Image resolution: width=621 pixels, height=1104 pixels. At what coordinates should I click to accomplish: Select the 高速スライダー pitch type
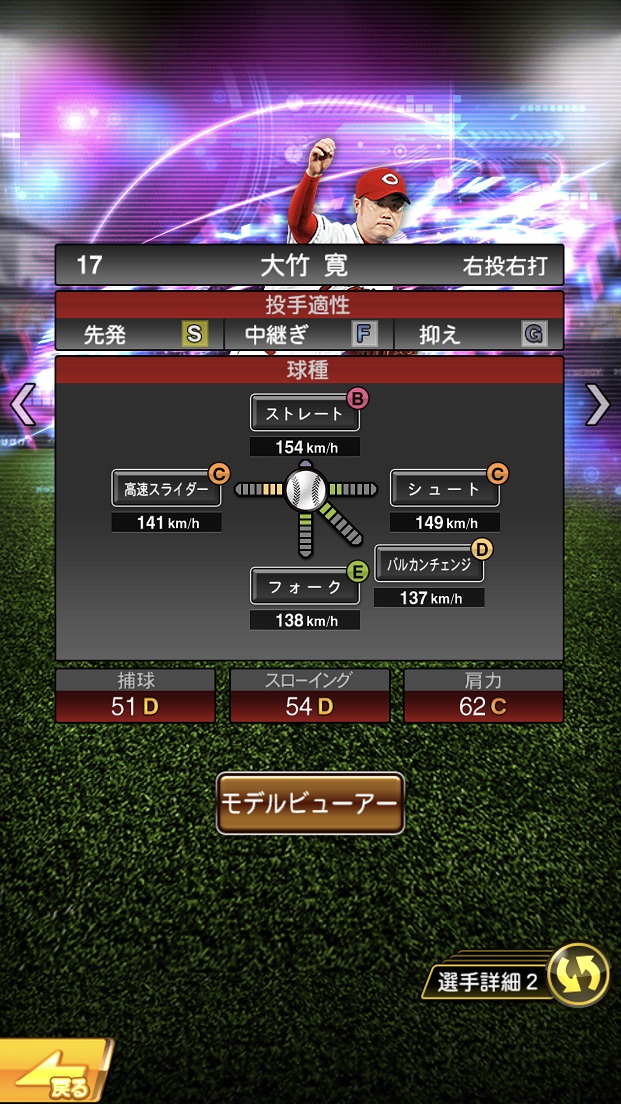coord(166,488)
